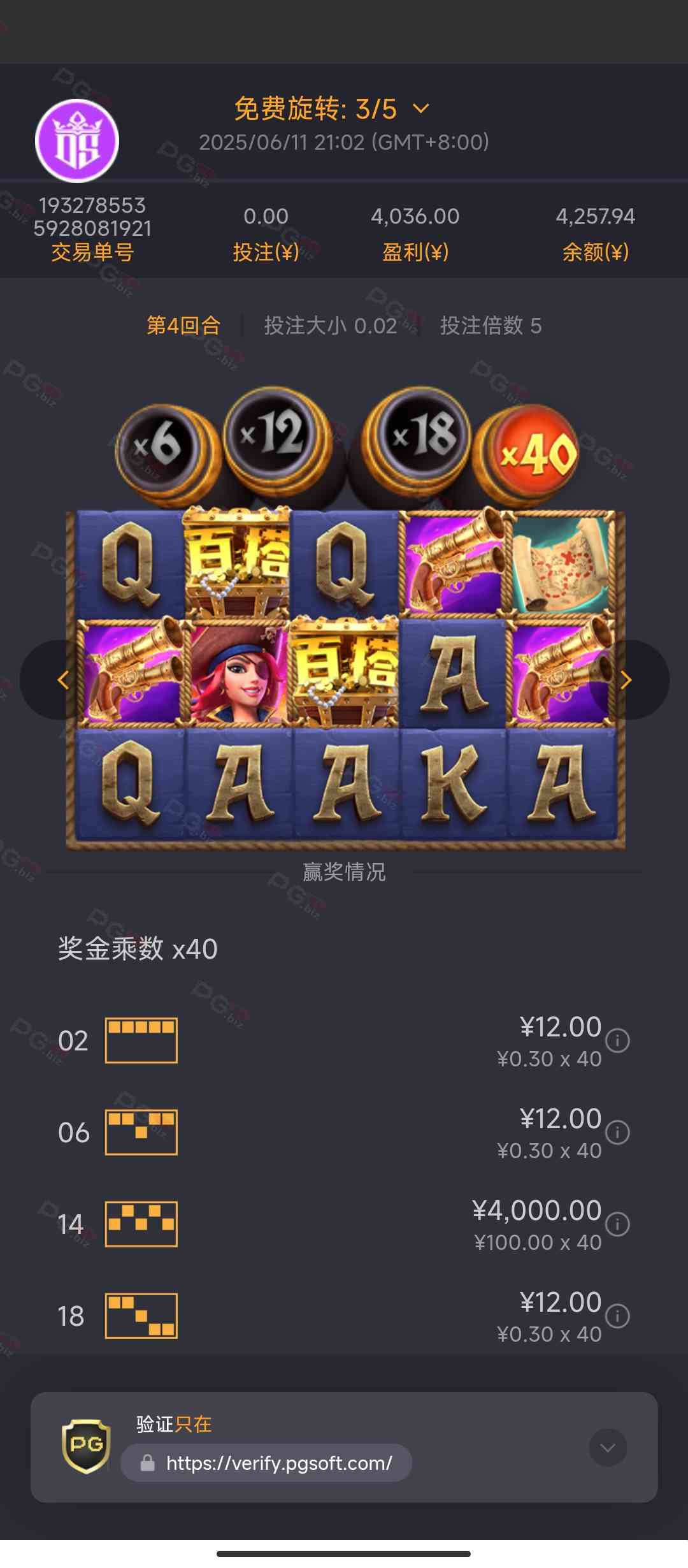Open info for payline 06 win
This screenshot has height=1568, width=688.
[617, 1133]
